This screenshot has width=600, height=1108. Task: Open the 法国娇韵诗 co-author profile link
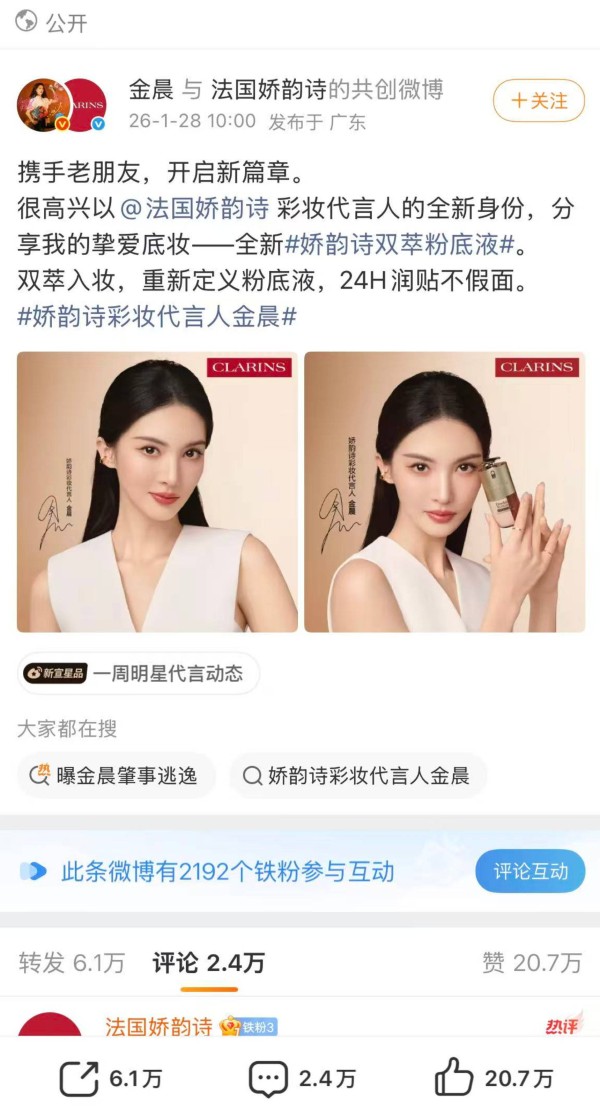(x=267, y=89)
